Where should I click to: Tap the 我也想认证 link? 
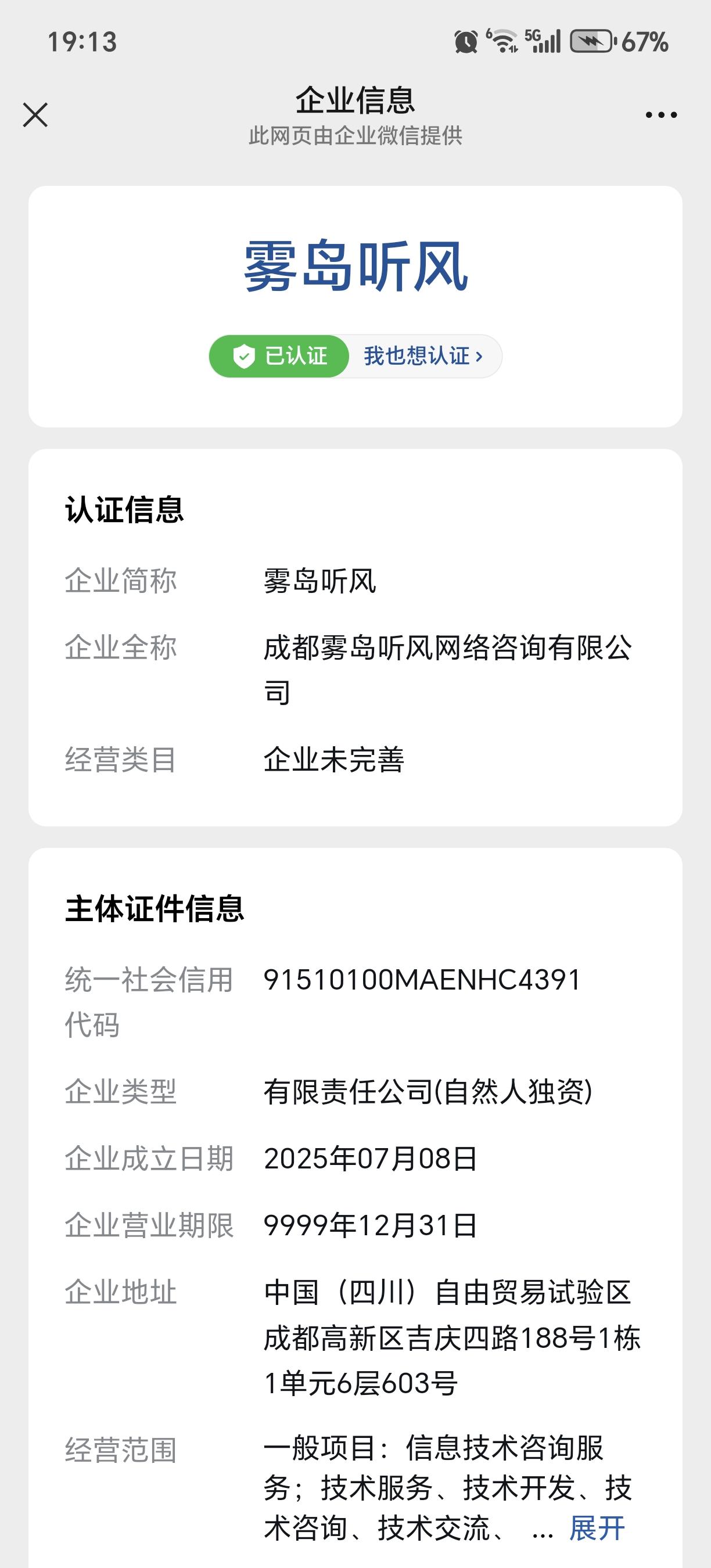pos(423,356)
